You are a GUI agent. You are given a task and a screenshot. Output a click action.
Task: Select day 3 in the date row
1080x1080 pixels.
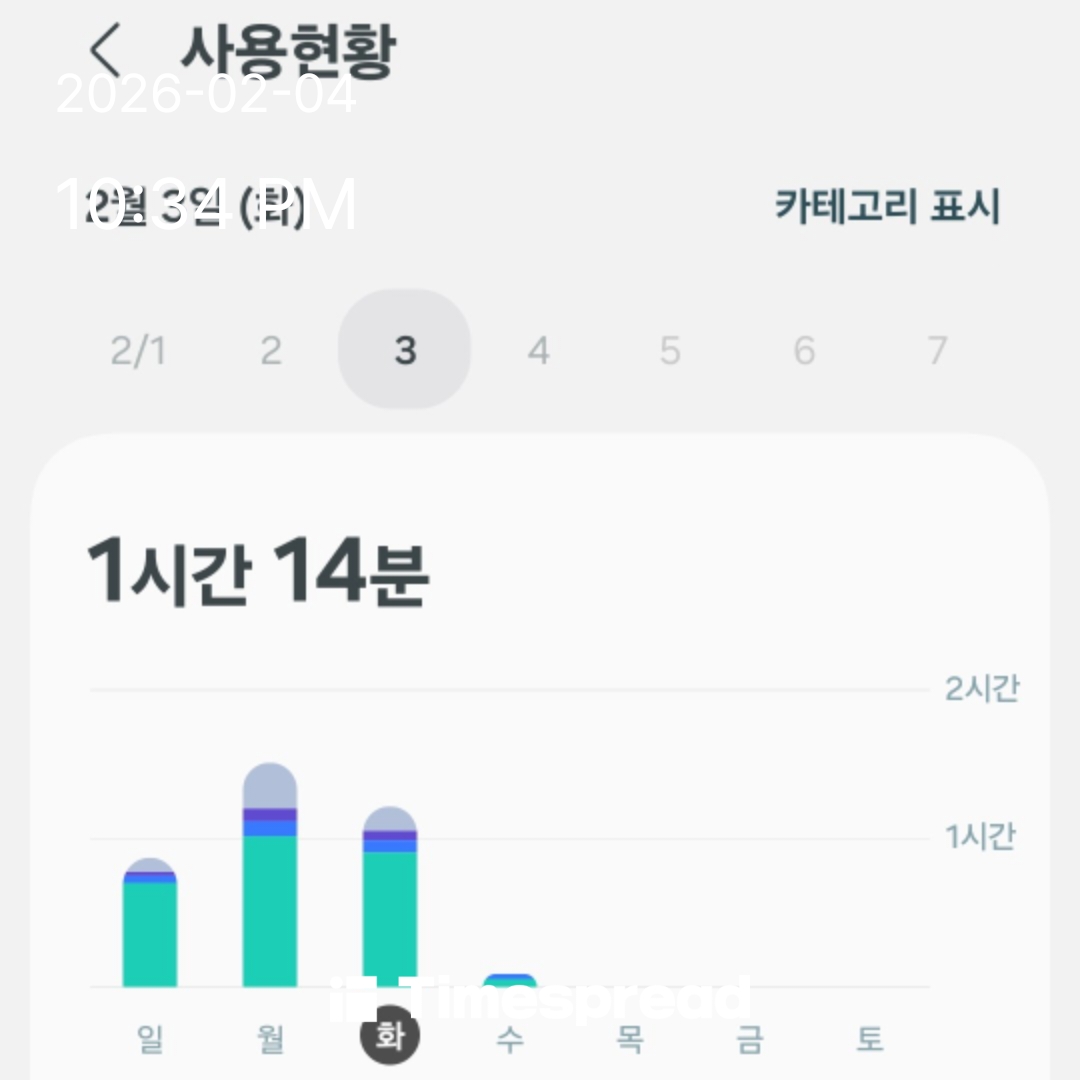click(x=404, y=351)
